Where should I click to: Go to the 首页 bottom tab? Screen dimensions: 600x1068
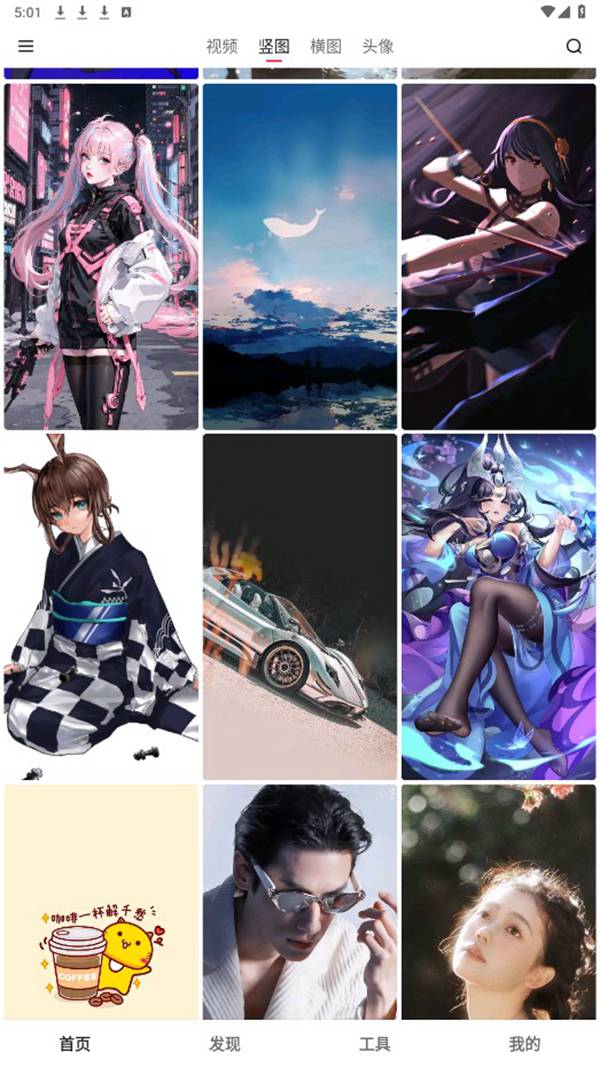pos(75,1044)
